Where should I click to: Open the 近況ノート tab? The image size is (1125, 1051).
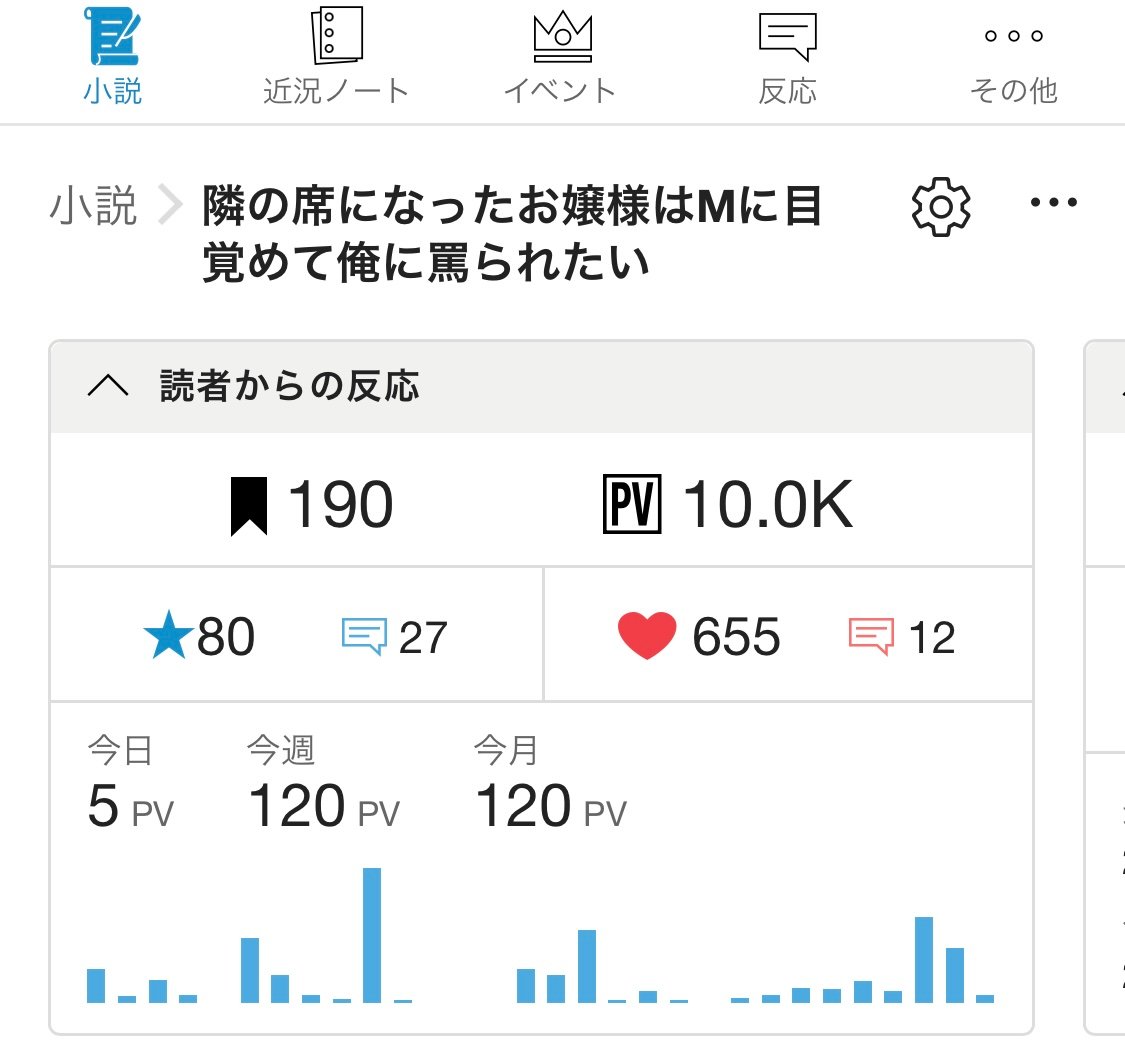[336, 57]
